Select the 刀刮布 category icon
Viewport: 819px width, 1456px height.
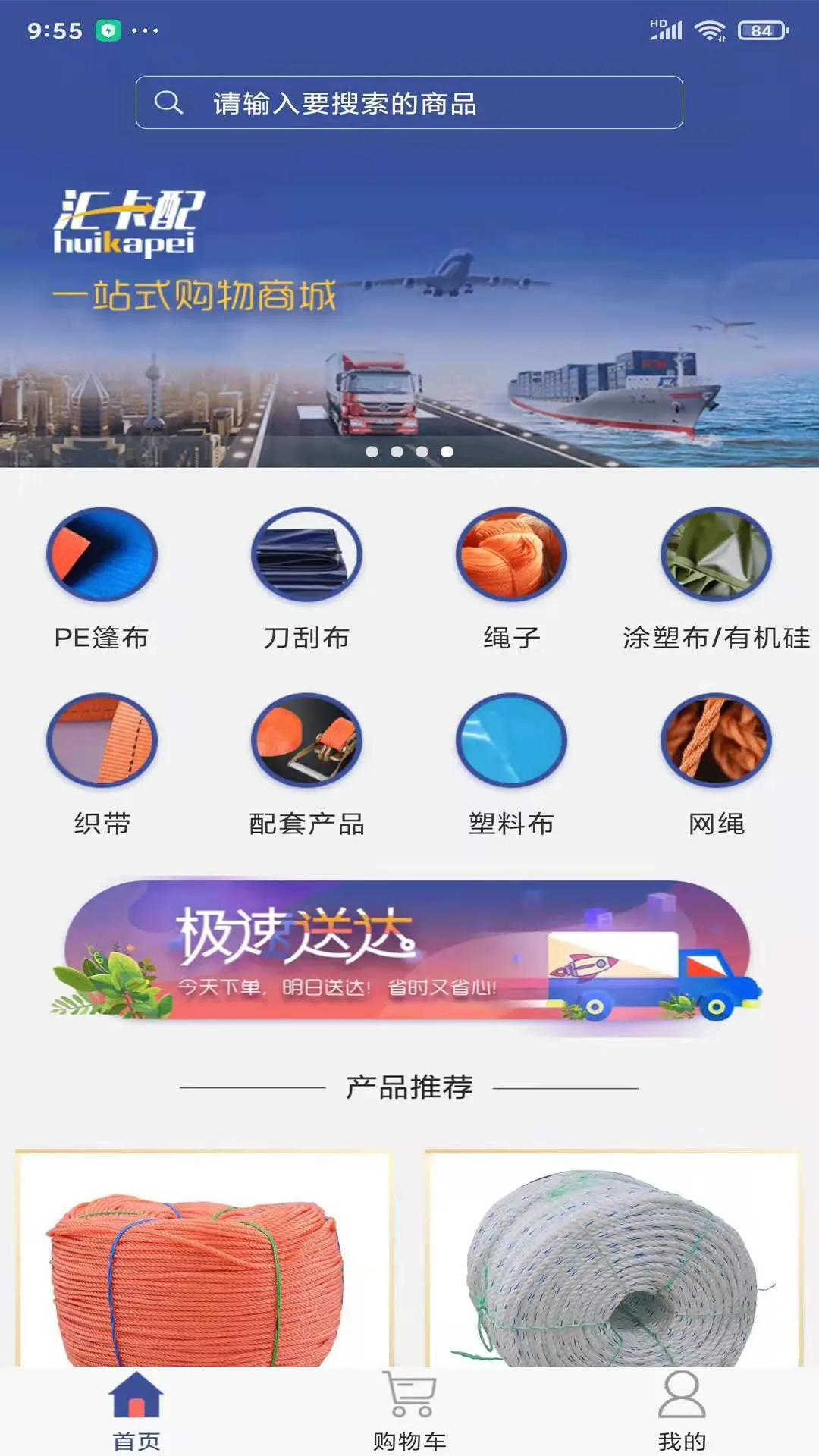[307, 556]
